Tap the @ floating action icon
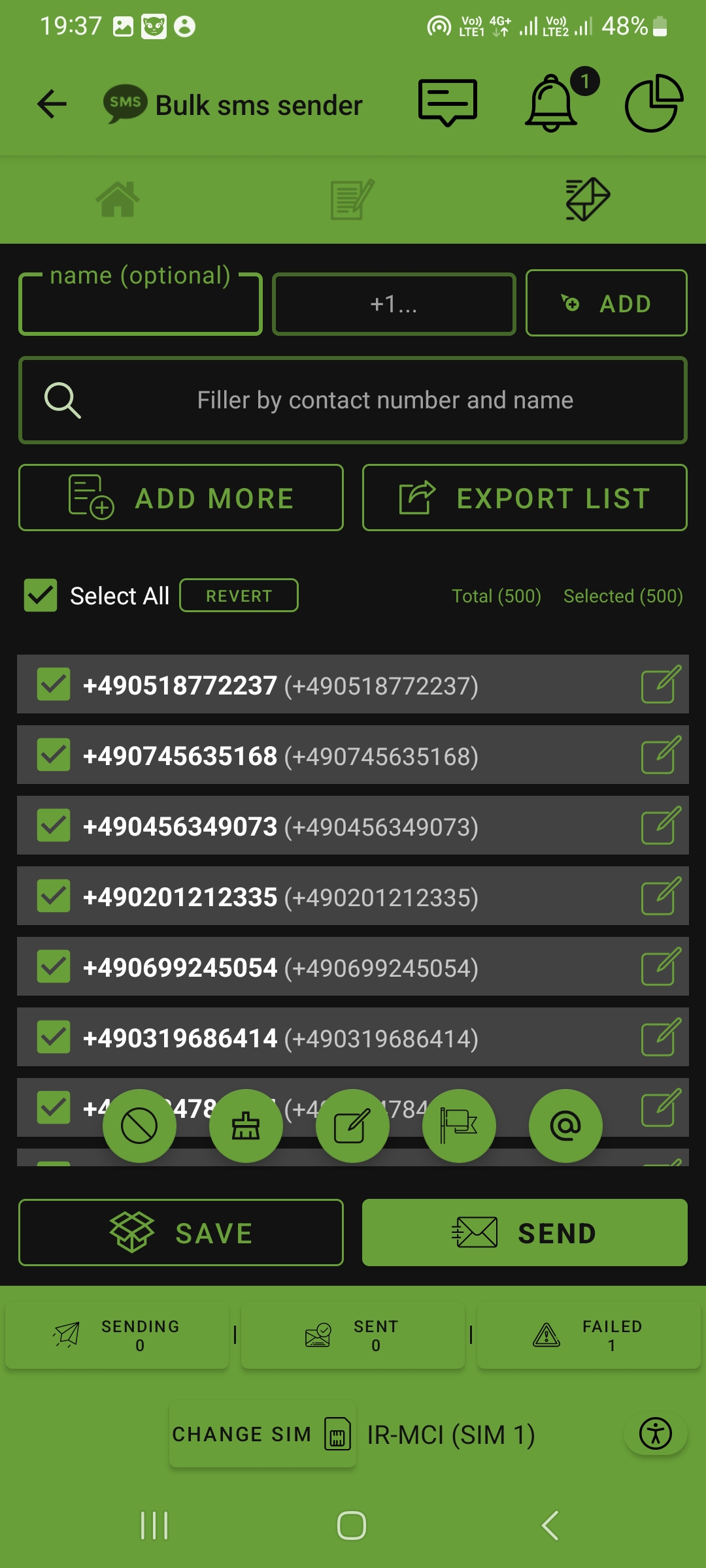 pyautogui.click(x=565, y=1125)
